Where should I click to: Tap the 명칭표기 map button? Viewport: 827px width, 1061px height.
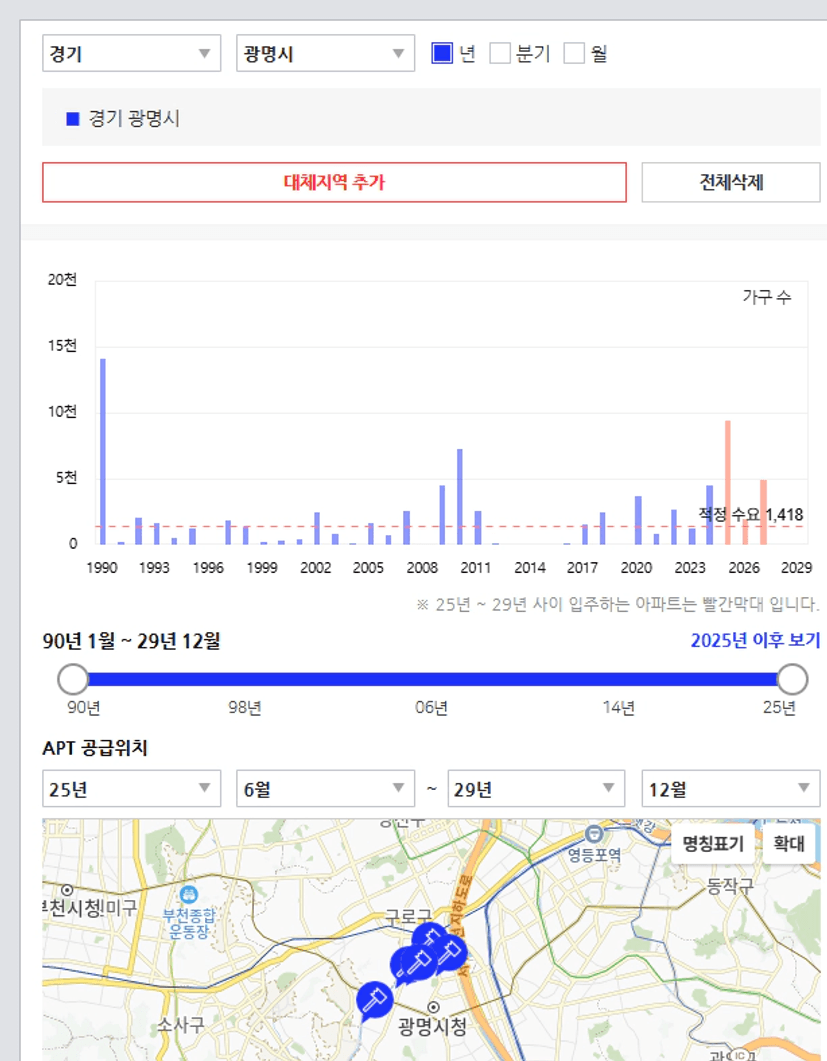point(713,843)
